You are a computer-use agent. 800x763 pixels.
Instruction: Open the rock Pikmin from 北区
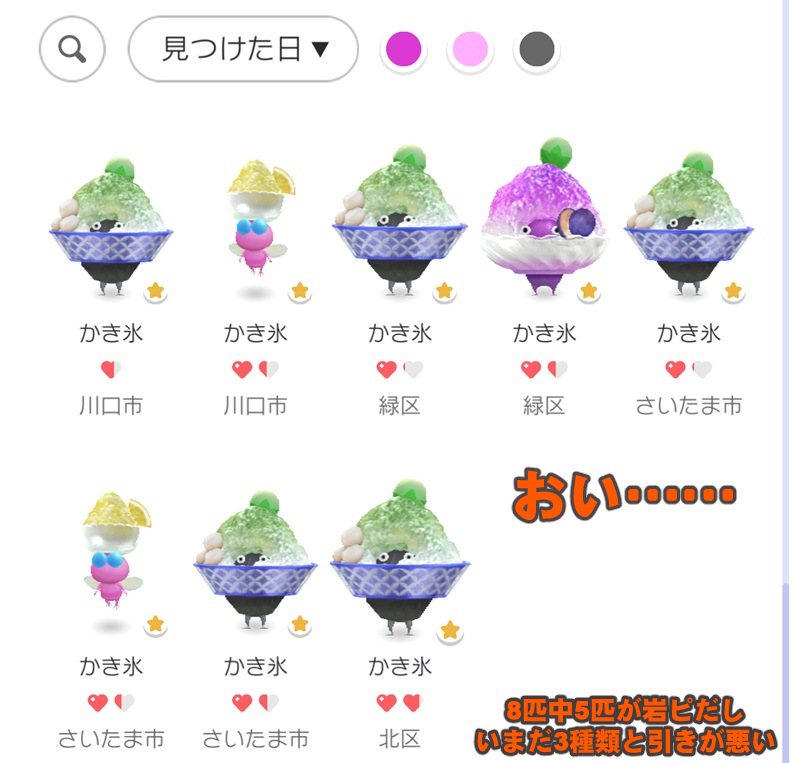[x=400, y=560]
